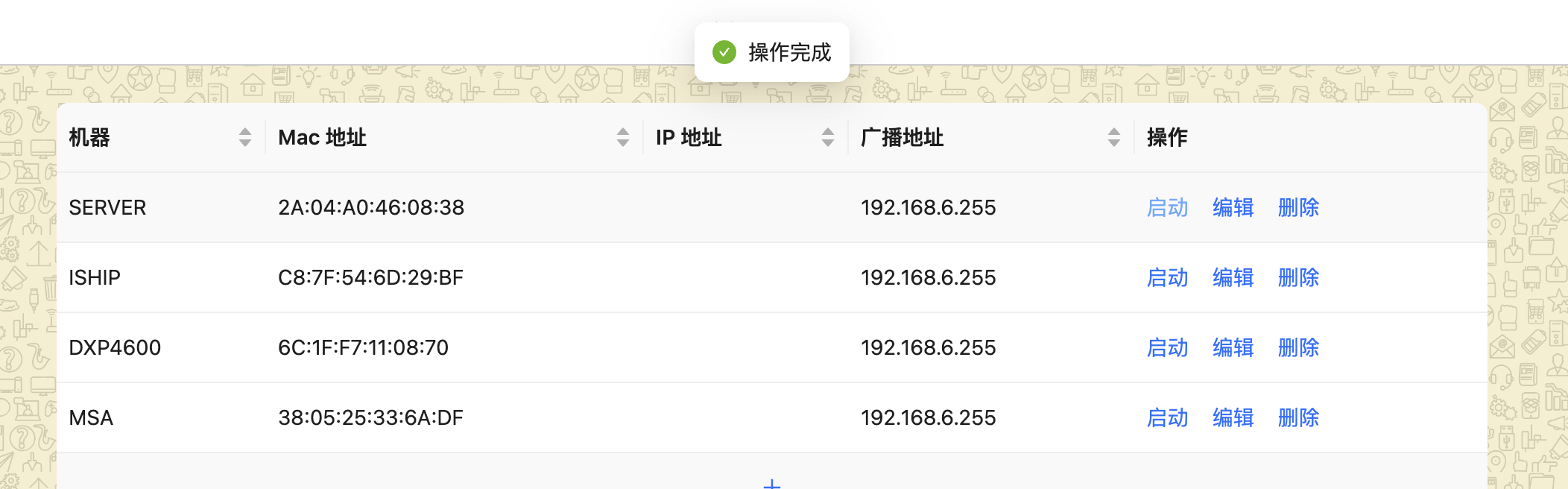This screenshot has height=489, width=1568.
Task: Sort by Mac 地址 column
Action: click(622, 137)
